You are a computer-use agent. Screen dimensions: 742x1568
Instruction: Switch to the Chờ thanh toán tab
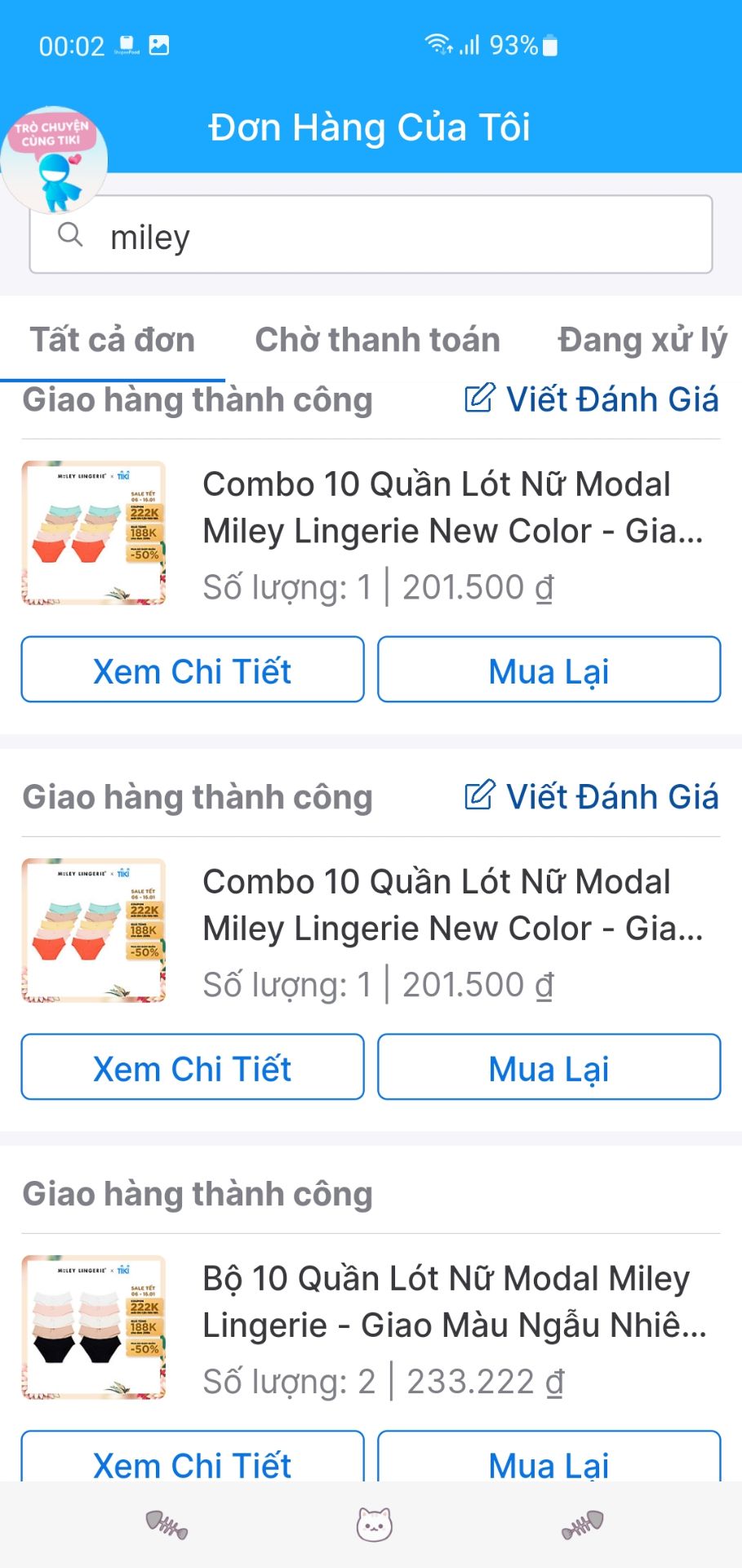(x=377, y=339)
